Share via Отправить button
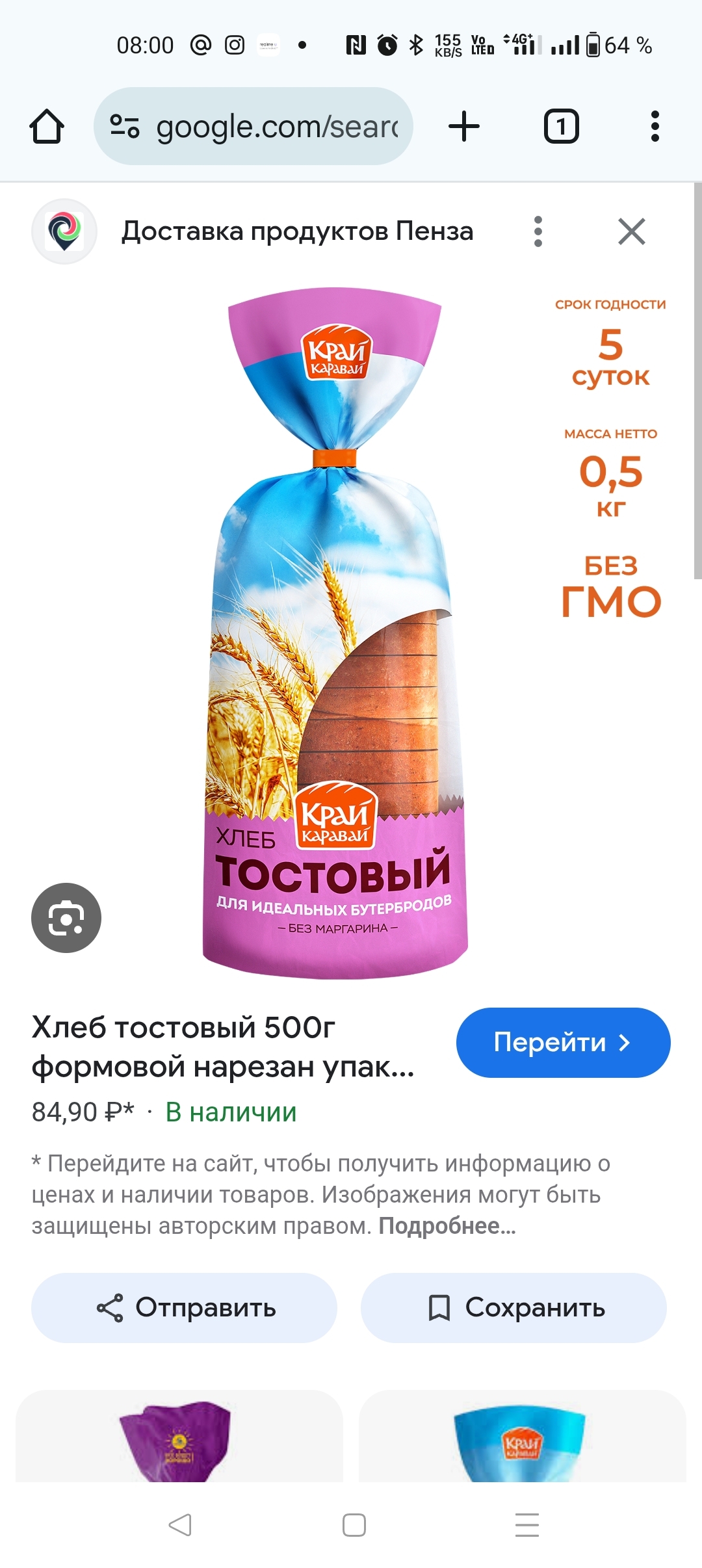This screenshot has height=1568, width=702. (185, 1307)
